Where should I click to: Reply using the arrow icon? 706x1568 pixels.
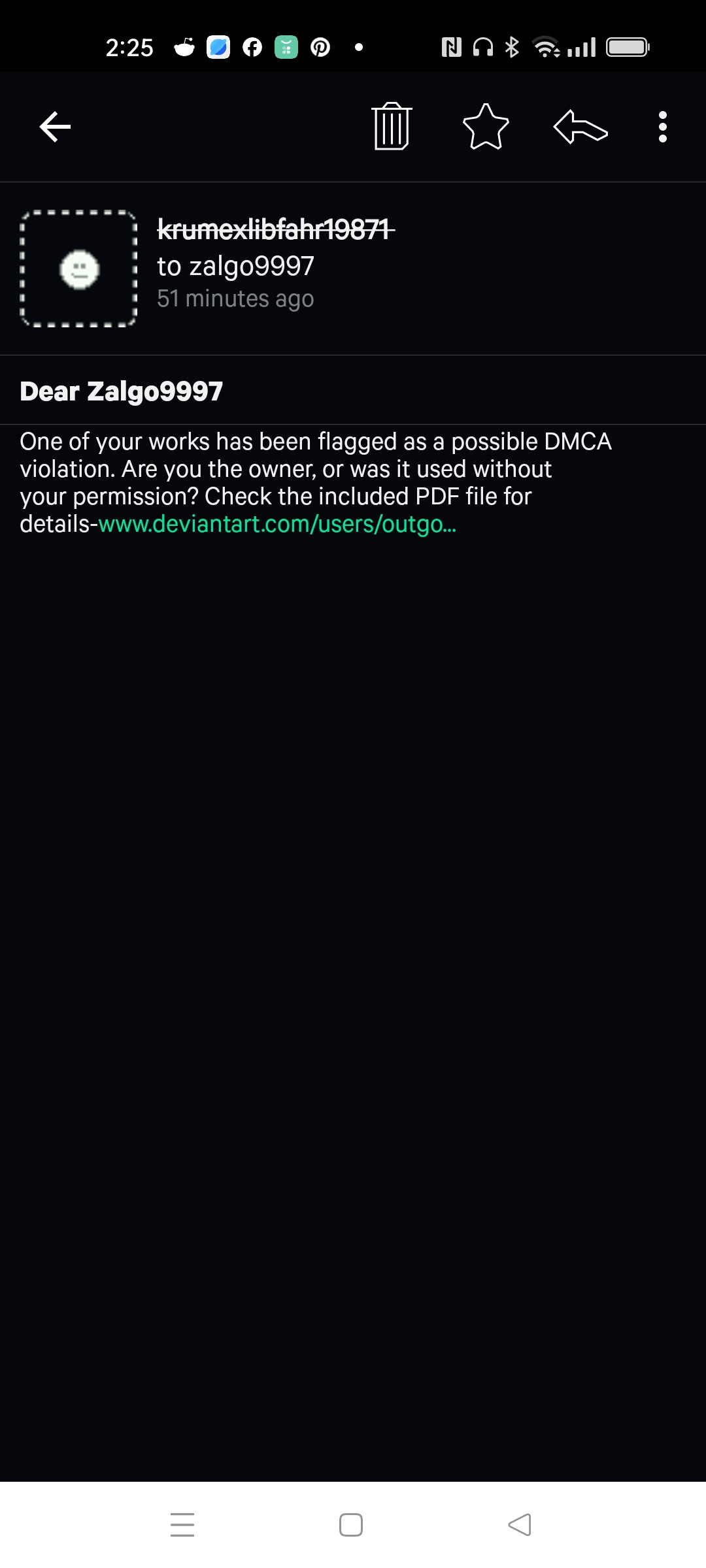click(580, 127)
